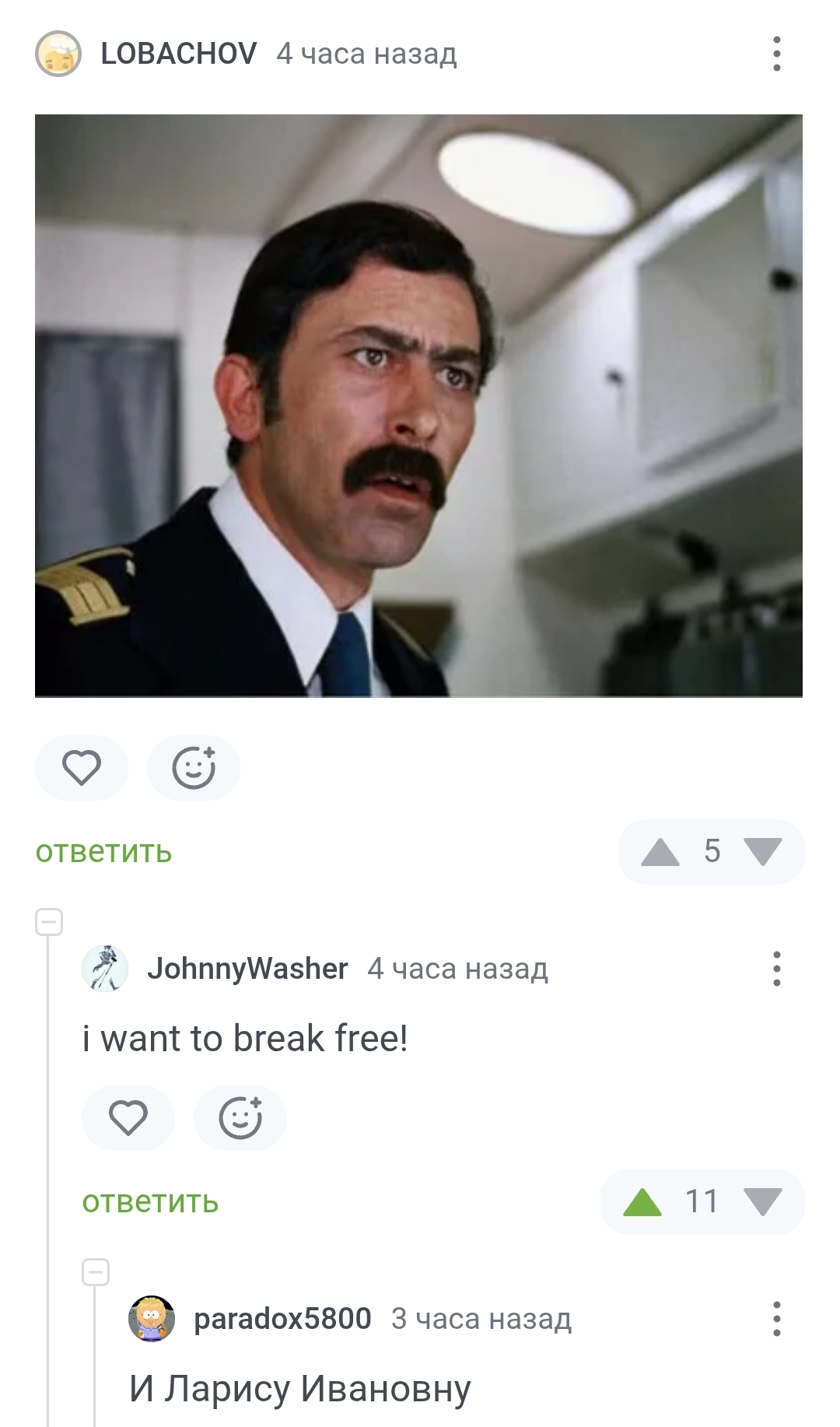Image resolution: width=840 pixels, height=1427 pixels.
Task: Open JohnnyWasher's profile avatar
Action: (105, 969)
